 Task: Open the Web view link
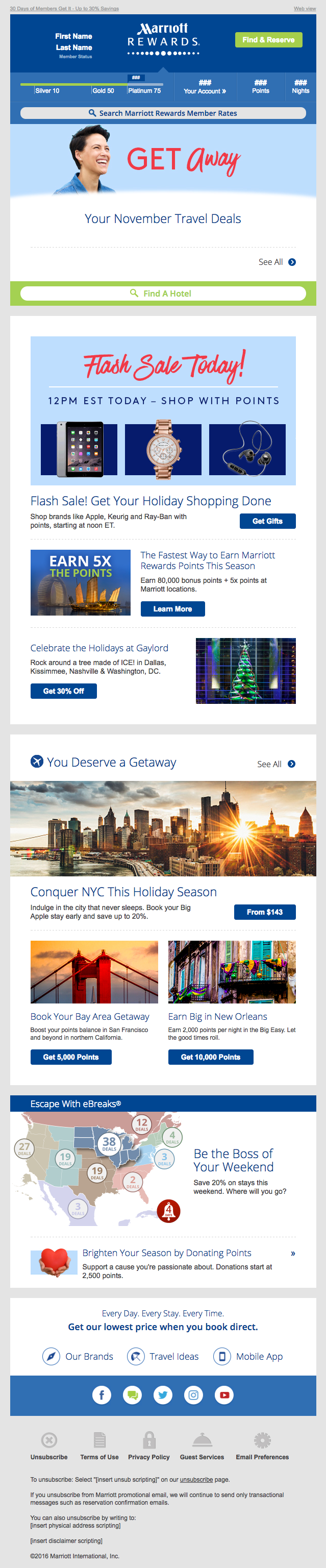(304, 9)
